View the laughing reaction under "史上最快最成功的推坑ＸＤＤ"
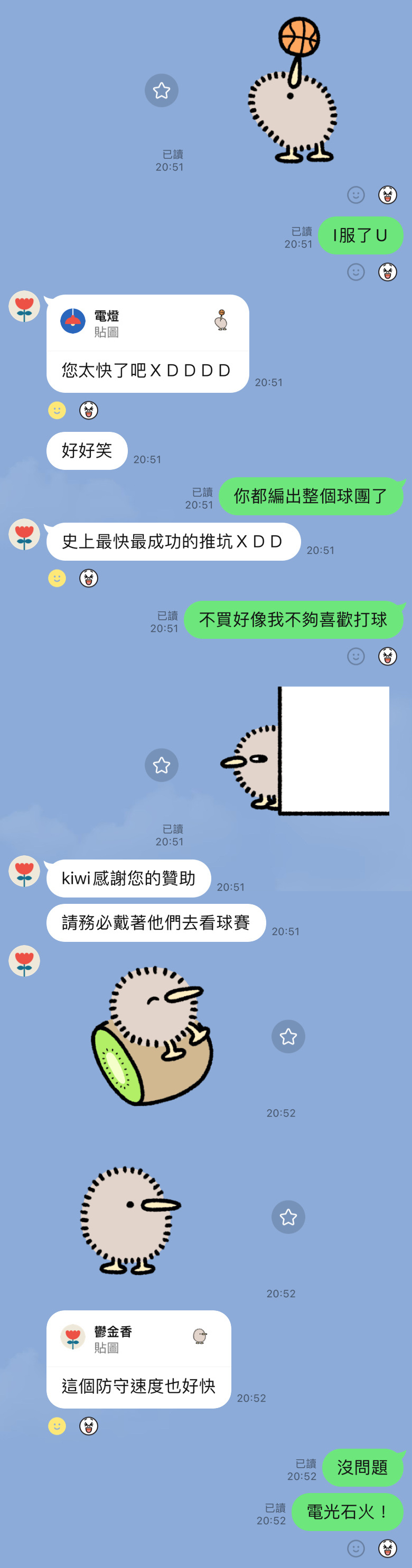This screenshot has width=412, height=1568. [89, 578]
